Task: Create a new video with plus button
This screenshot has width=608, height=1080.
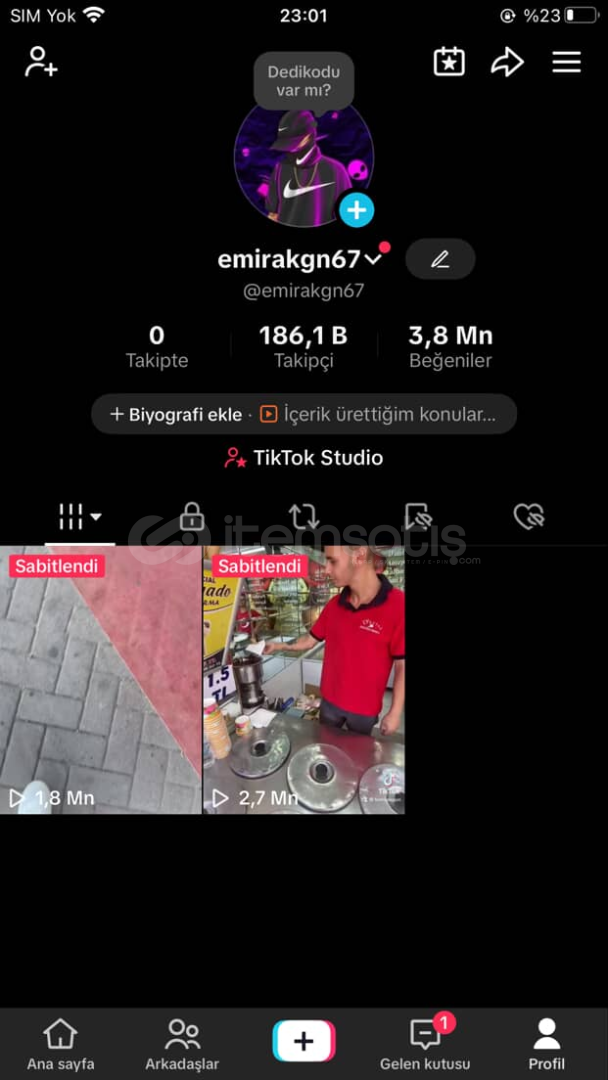Action: [304, 1041]
